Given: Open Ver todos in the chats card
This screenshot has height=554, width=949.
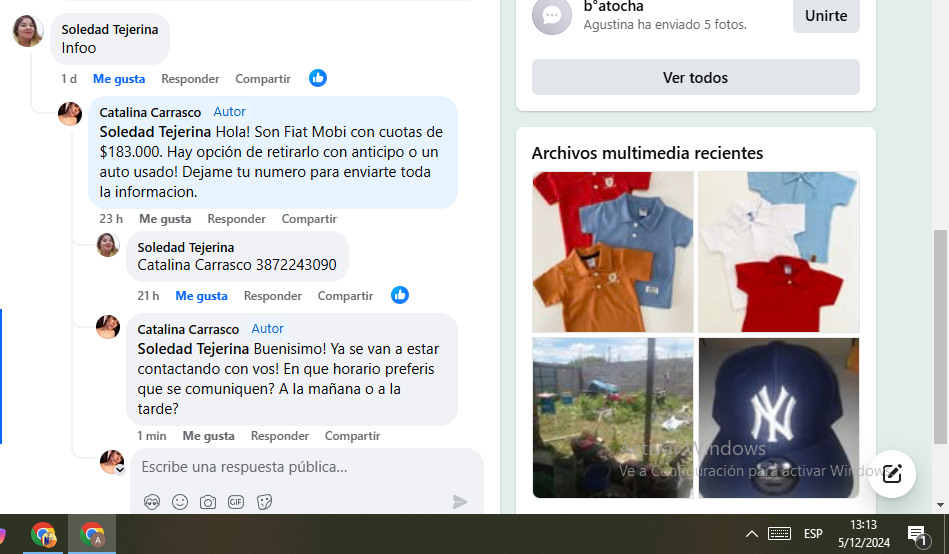Looking at the screenshot, I should click(695, 78).
